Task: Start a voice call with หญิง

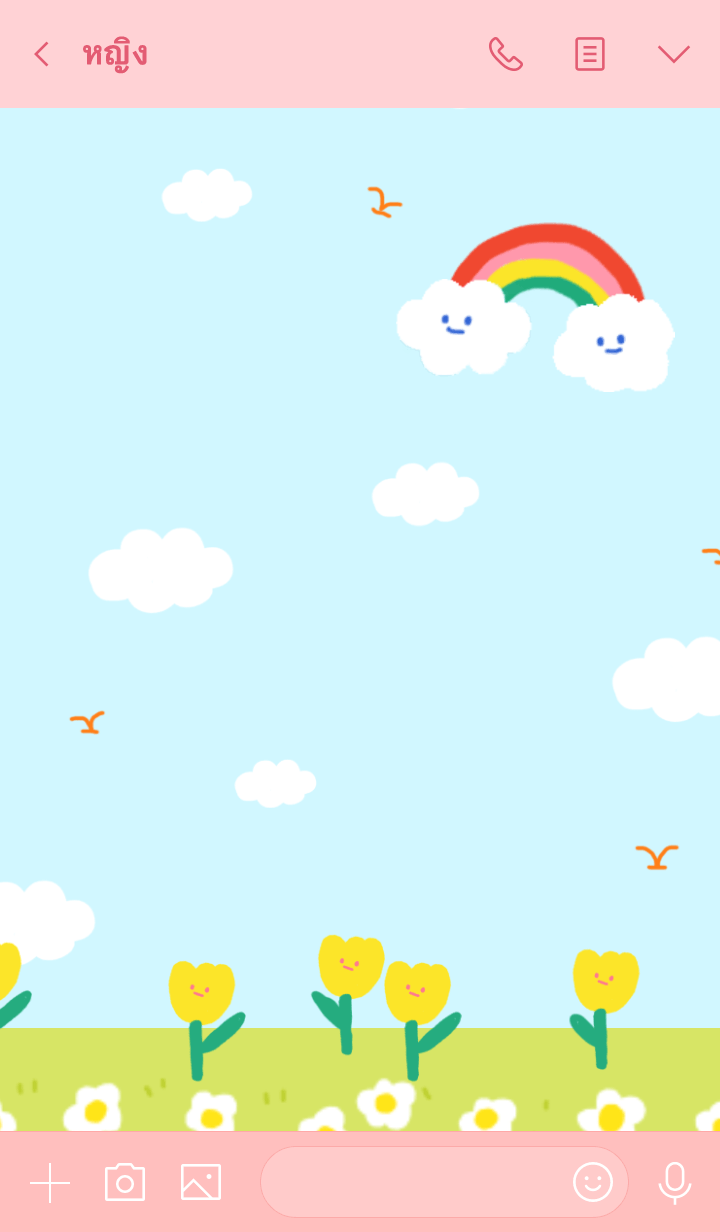Action: pyautogui.click(x=505, y=54)
